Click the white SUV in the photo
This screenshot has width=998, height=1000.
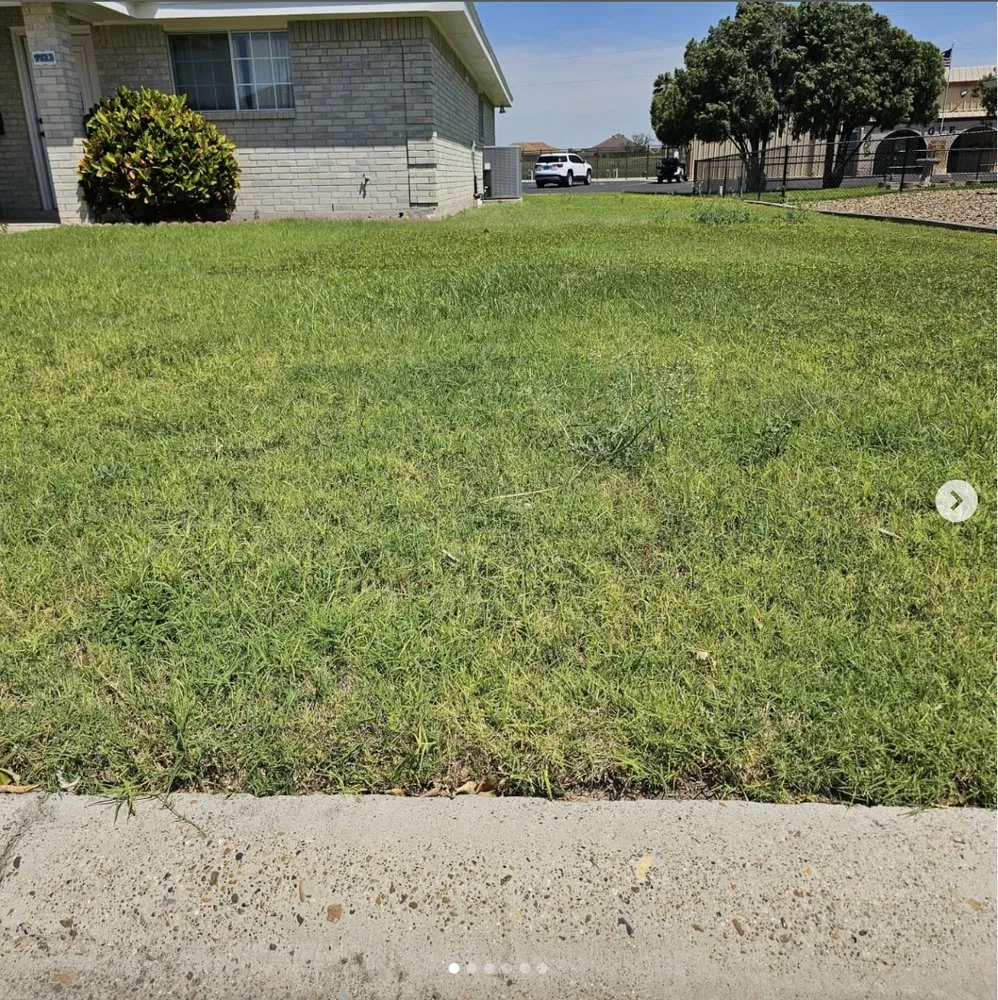561,170
